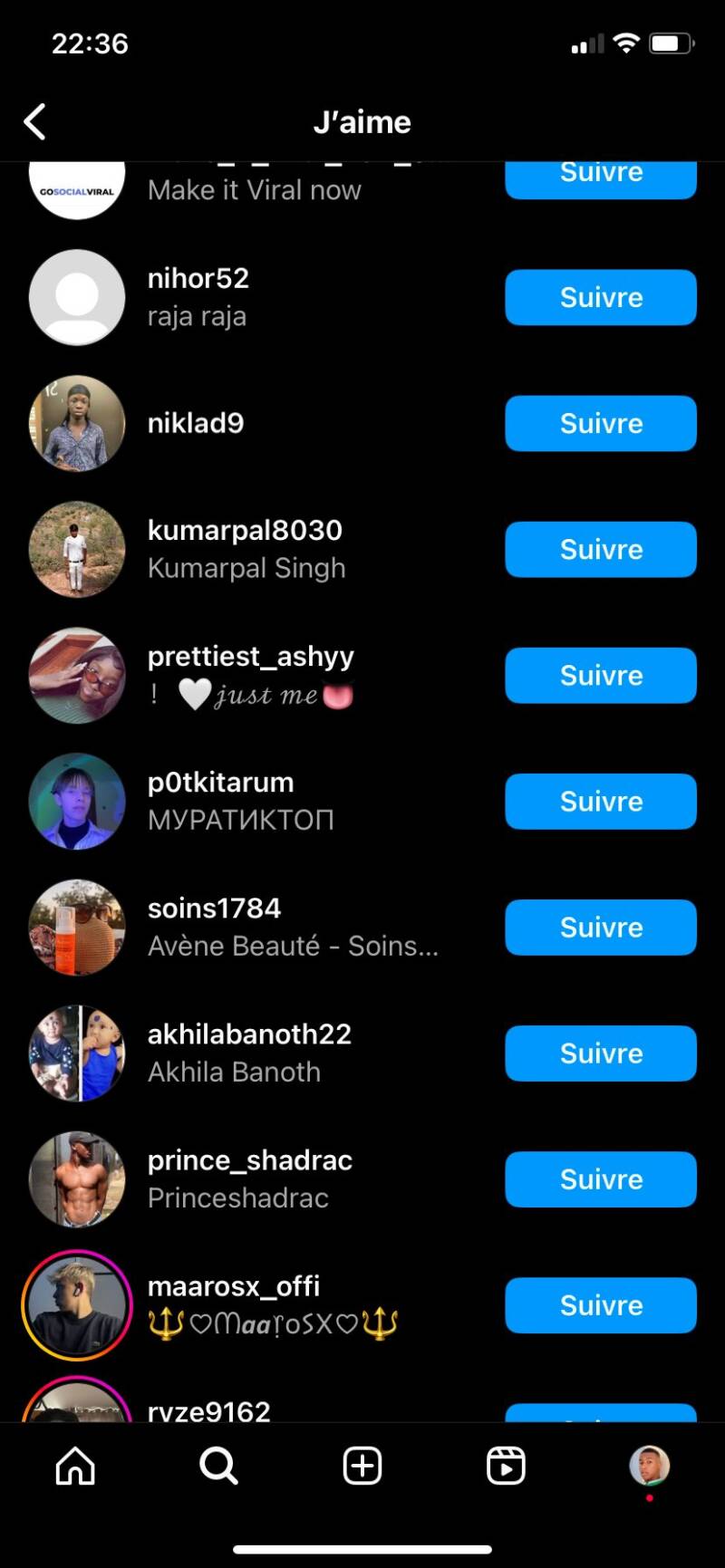The image size is (725, 1568).
Task: Follow kumarpal8030 via Suivre
Action: pyautogui.click(x=600, y=549)
